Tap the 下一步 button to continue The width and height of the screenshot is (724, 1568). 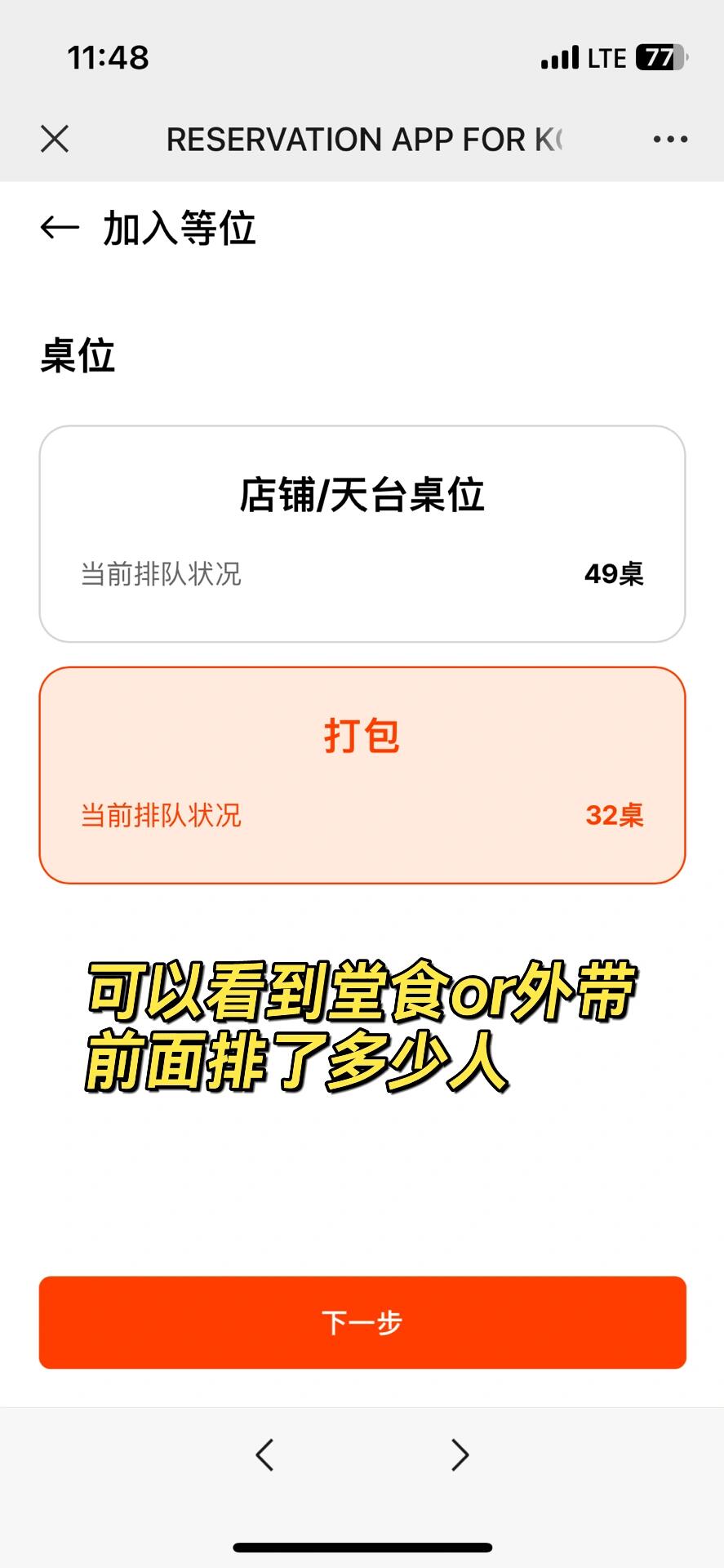pyautogui.click(x=362, y=1322)
